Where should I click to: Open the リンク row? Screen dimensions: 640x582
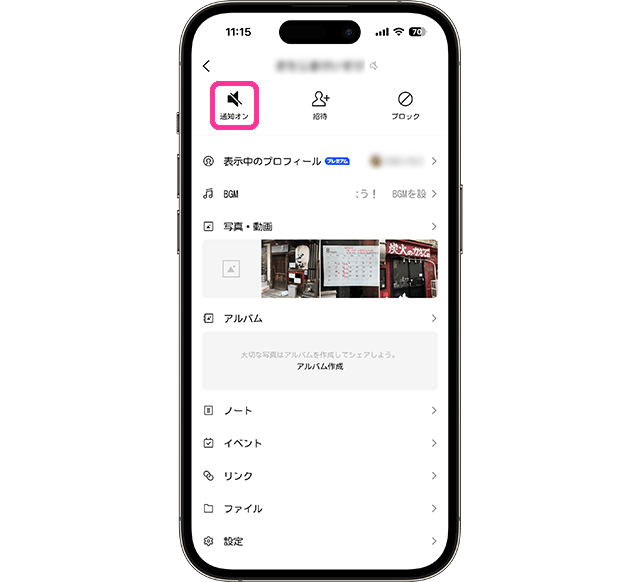tap(320, 476)
